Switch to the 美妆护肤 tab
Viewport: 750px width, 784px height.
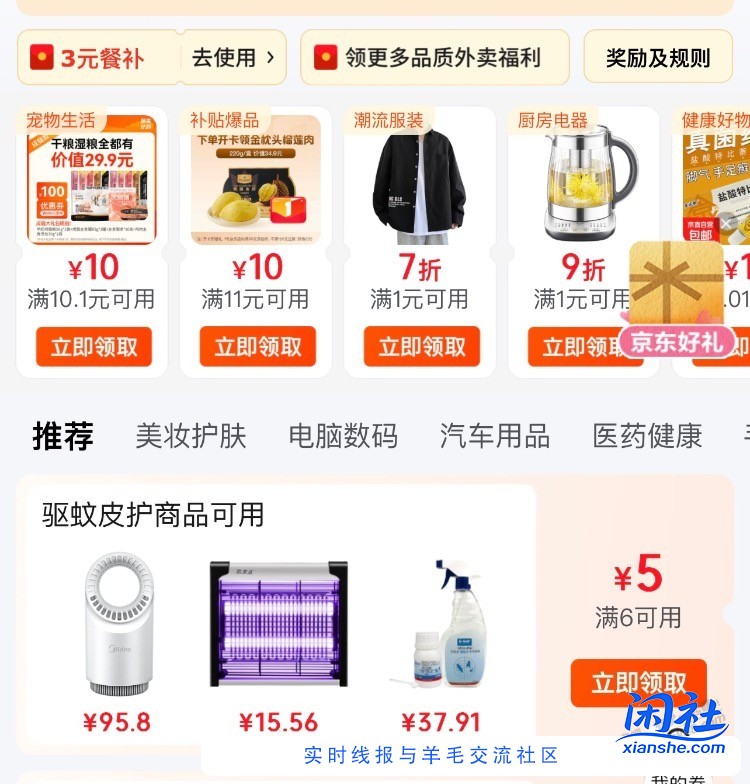pos(190,437)
